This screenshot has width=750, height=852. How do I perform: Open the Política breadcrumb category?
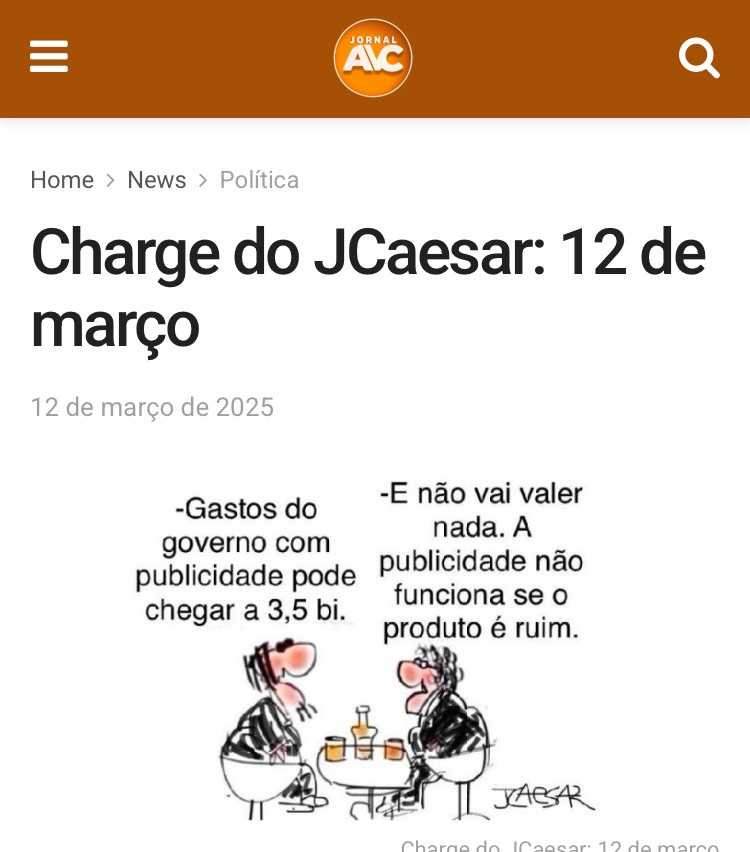(259, 180)
